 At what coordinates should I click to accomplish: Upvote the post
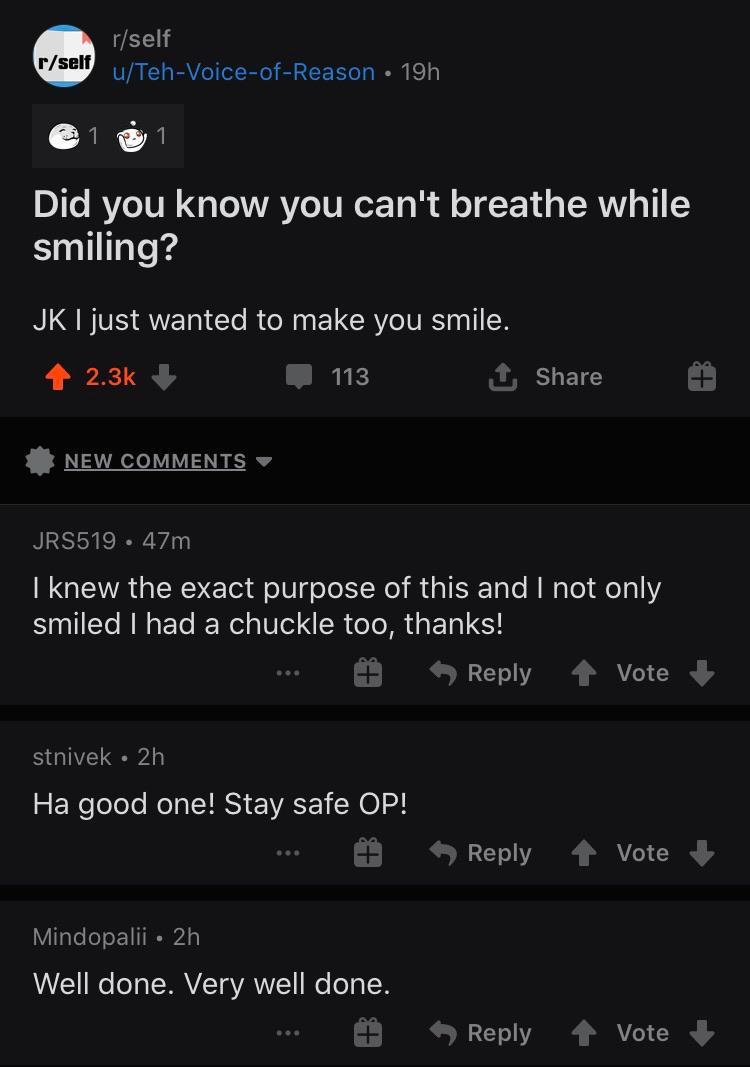(x=59, y=377)
